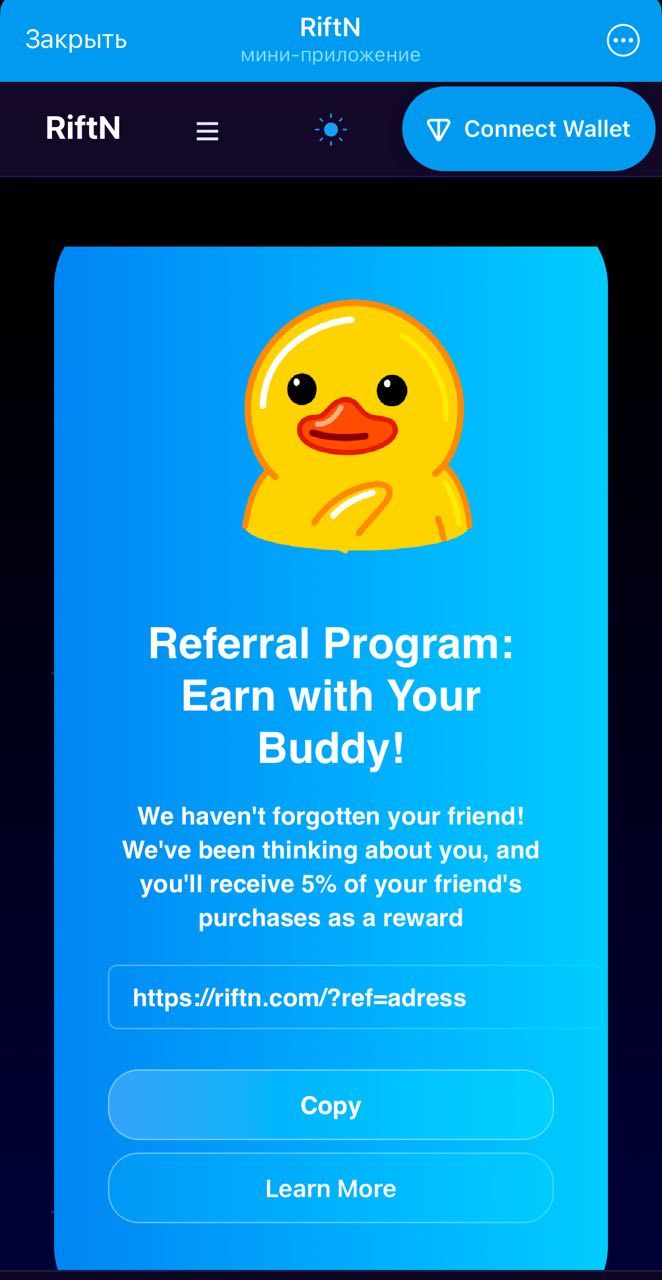Open the three-dot options menu
The width and height of the screenshot is (662, 1280).
tap(622, 41)
